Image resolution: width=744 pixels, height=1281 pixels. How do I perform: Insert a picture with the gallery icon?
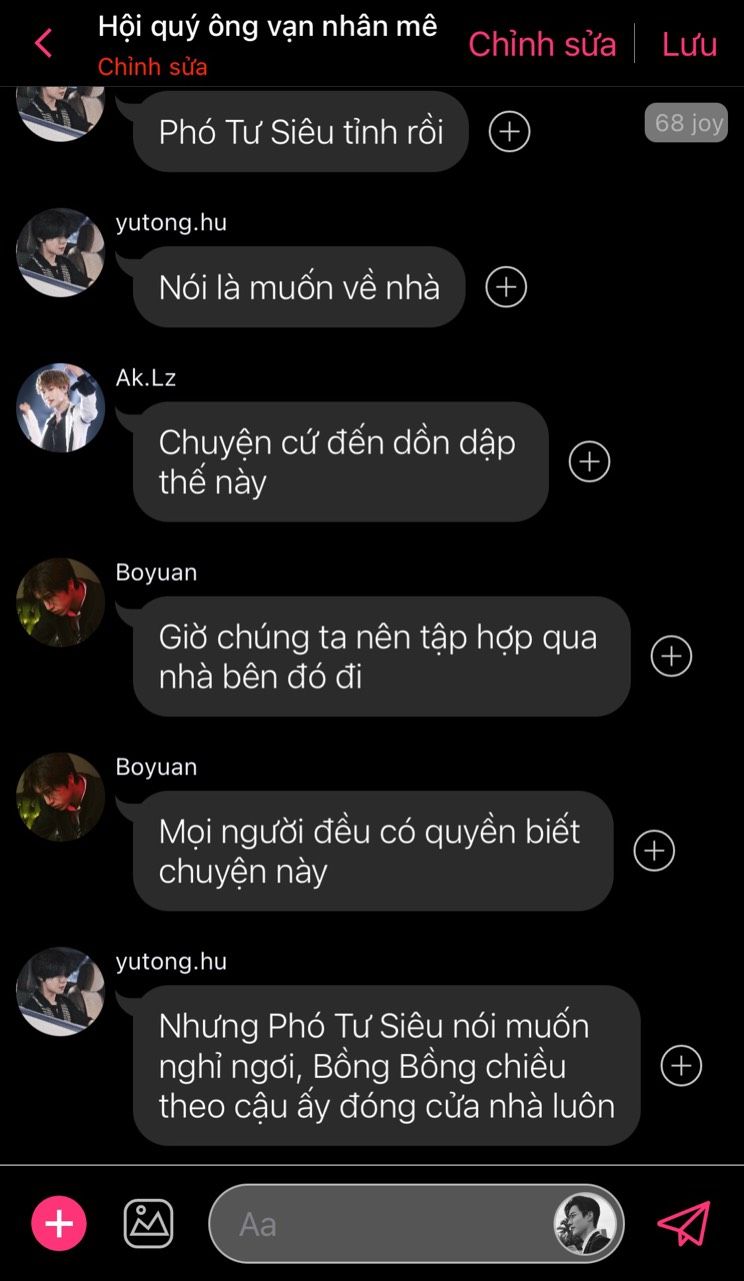tap(148, 1224)
